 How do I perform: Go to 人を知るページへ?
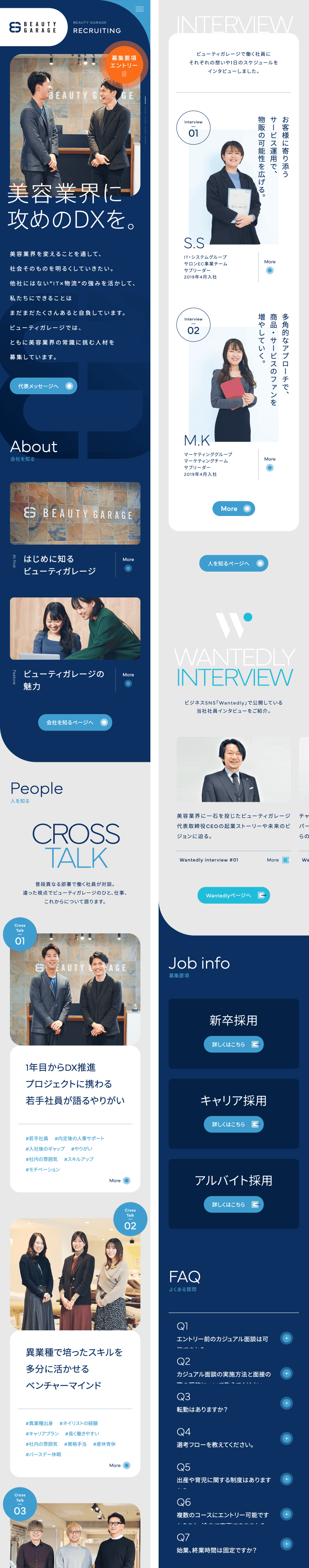(x=233, y=563)
